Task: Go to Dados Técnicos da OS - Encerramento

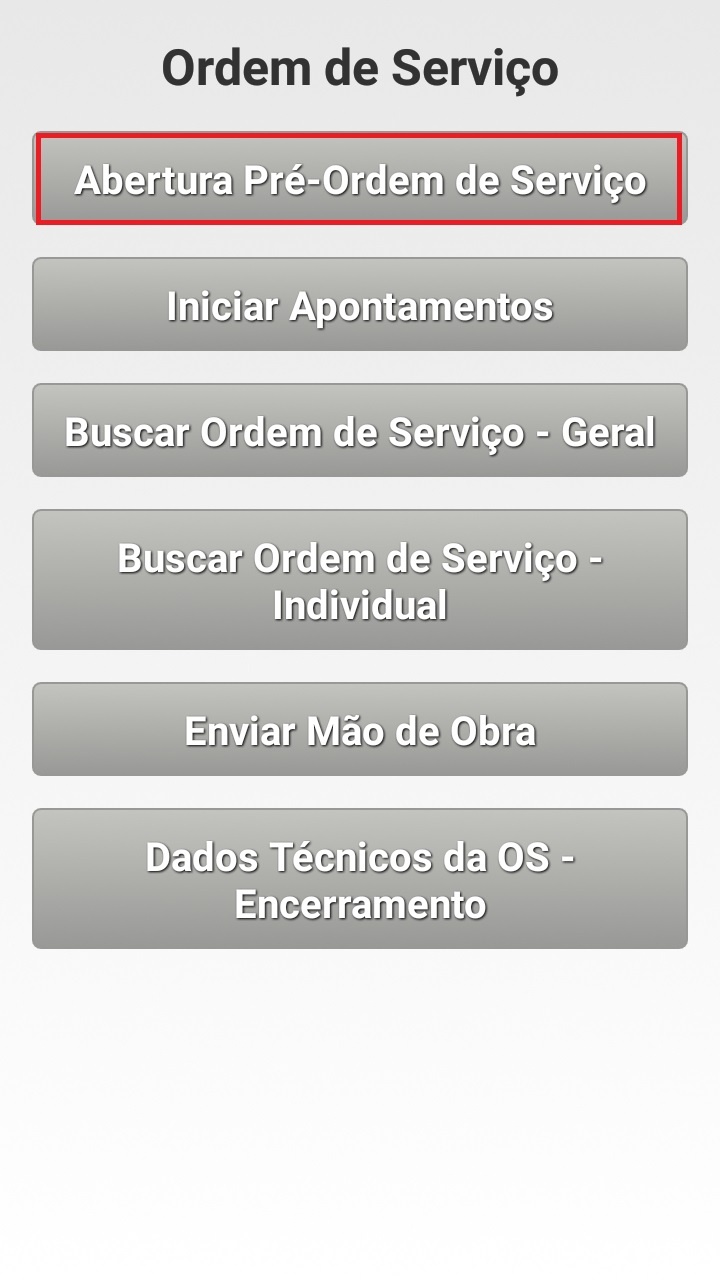Action: tap(360, 879)
